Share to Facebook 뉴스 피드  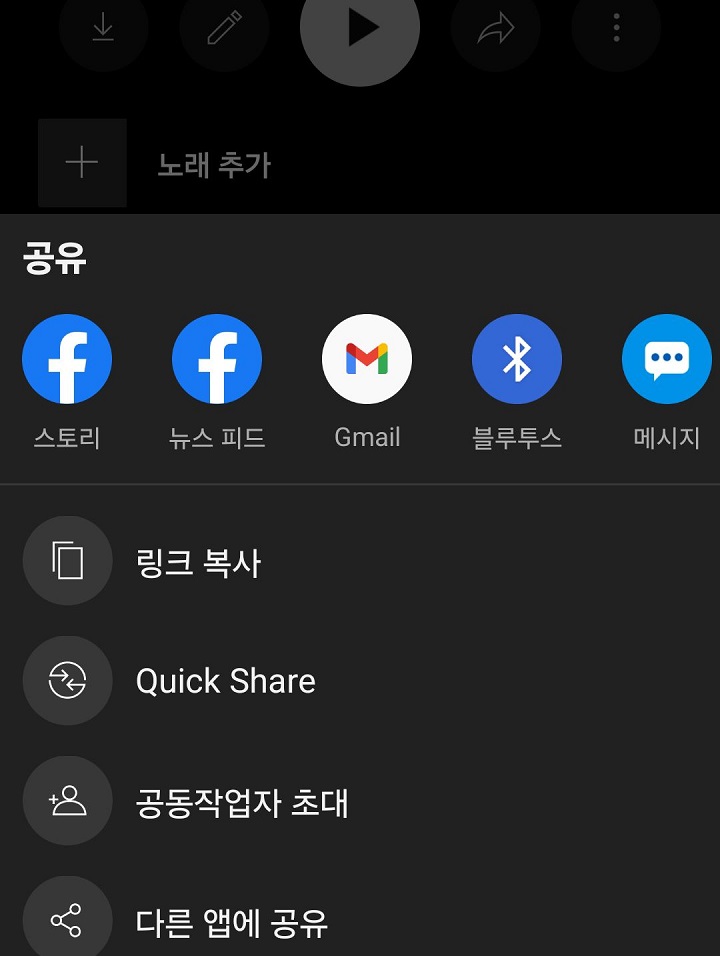[x=217, y=358]
